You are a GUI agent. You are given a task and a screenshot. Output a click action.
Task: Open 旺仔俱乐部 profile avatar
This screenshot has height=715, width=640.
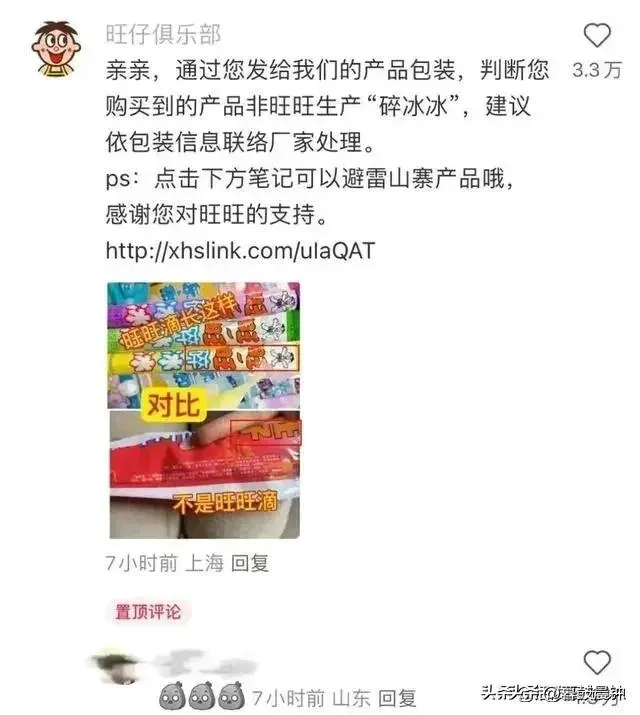(x=57, y=48)
